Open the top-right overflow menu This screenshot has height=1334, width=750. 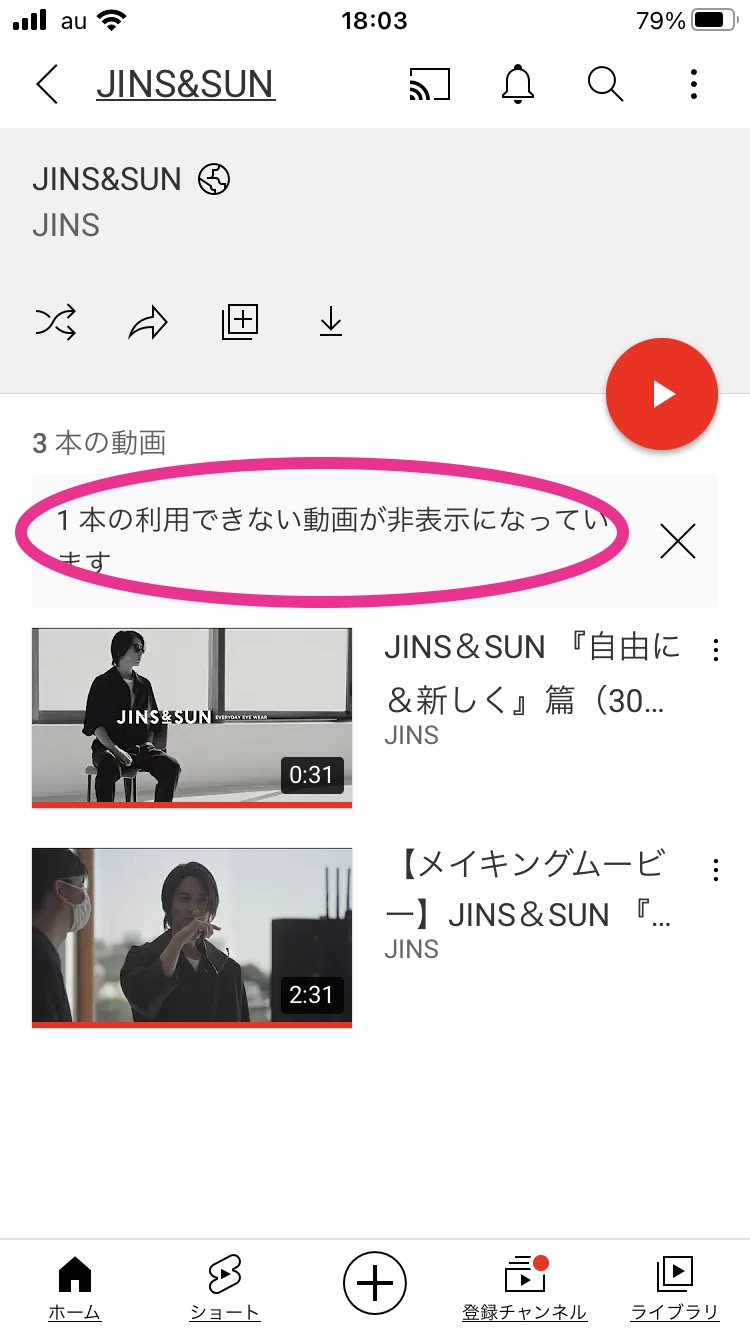pos(693,85)
